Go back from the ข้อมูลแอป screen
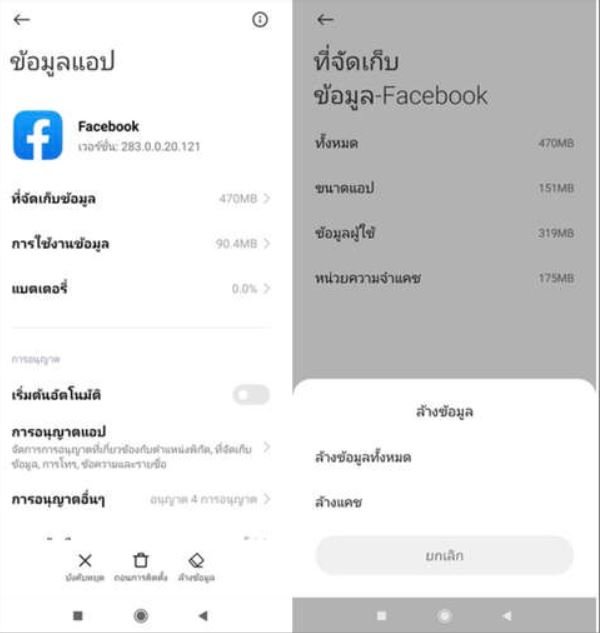This screenshot has height=633, width=600. point(21,19)
